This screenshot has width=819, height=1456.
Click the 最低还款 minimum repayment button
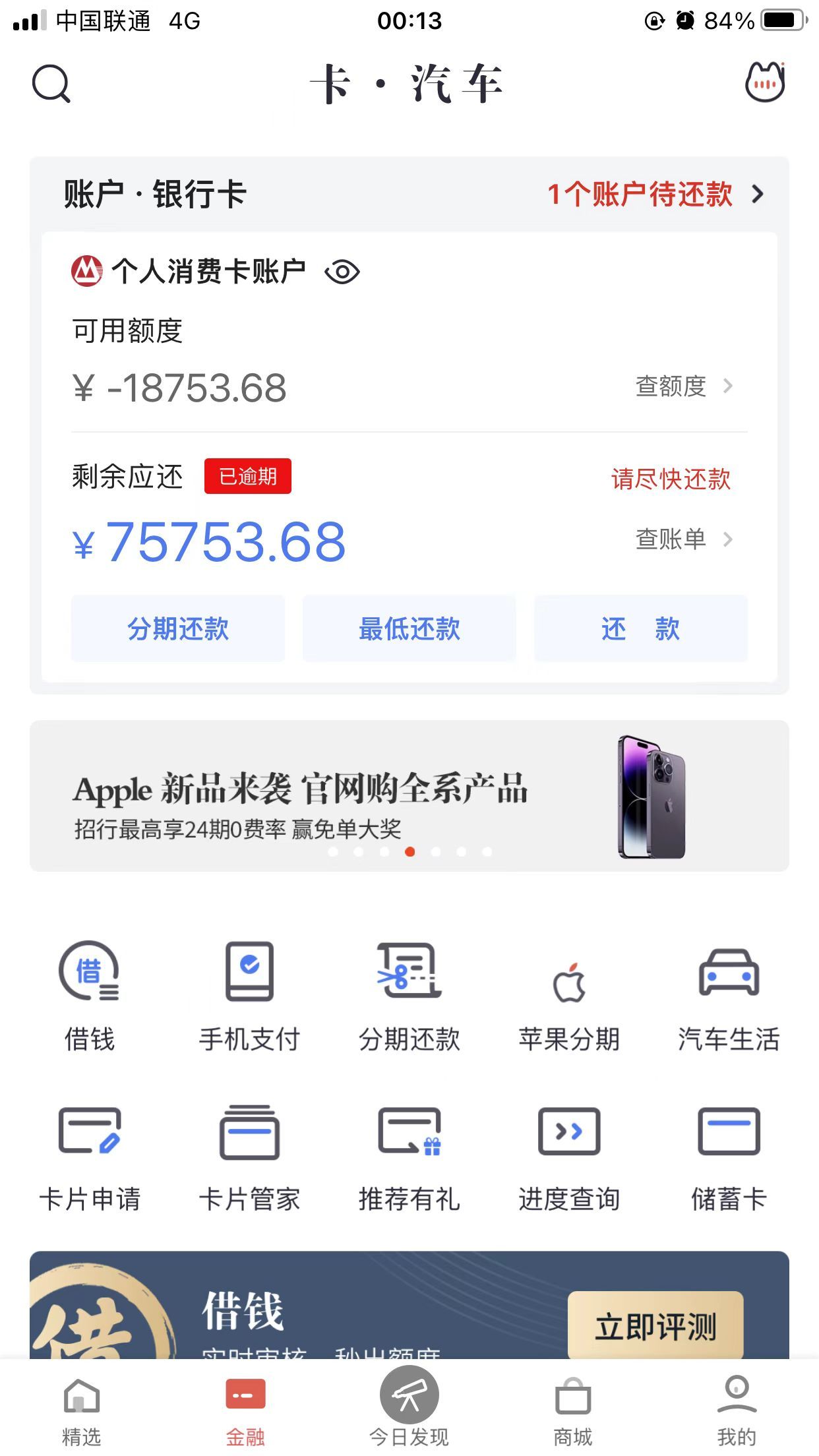pos(409,628)
